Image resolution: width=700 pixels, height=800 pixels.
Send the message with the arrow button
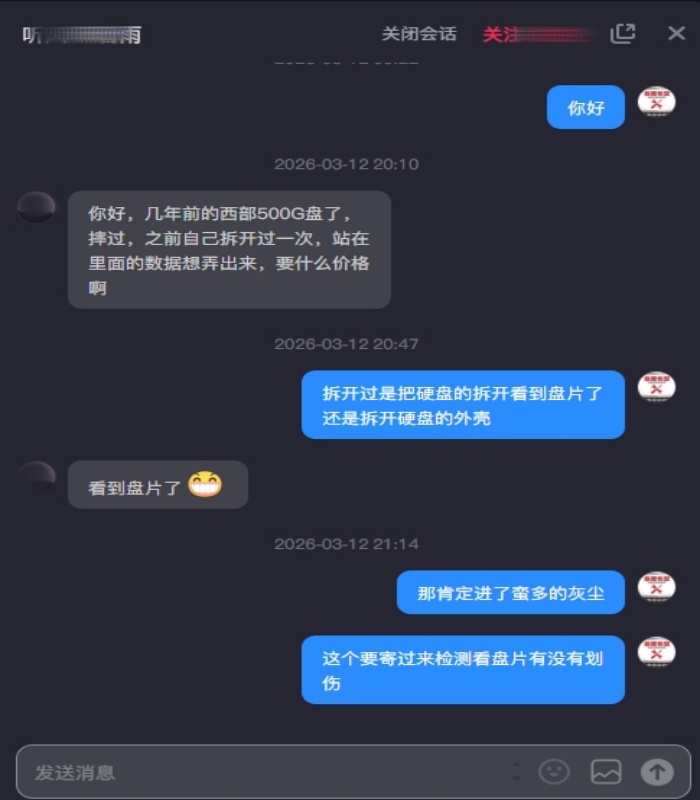tap(656, 771)
